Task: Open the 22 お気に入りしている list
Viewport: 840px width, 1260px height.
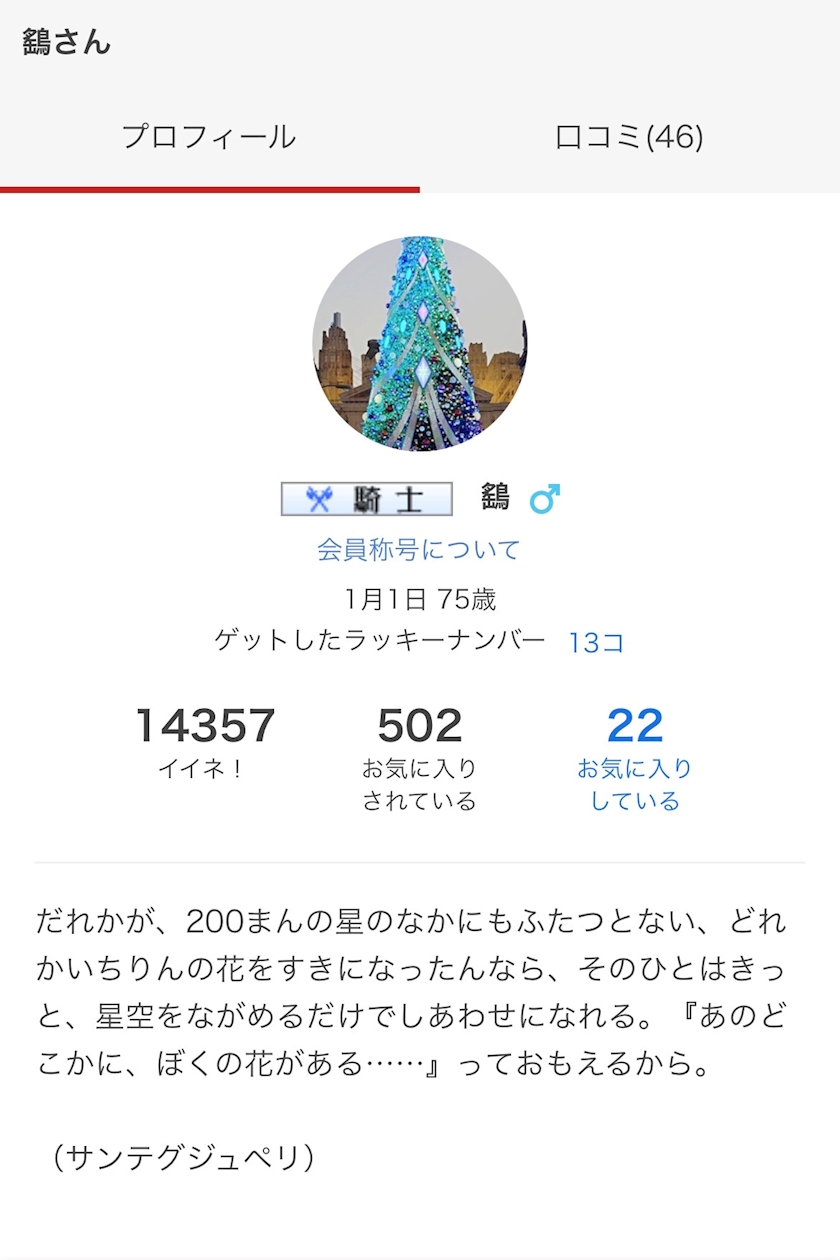Action: coord(635,760)
